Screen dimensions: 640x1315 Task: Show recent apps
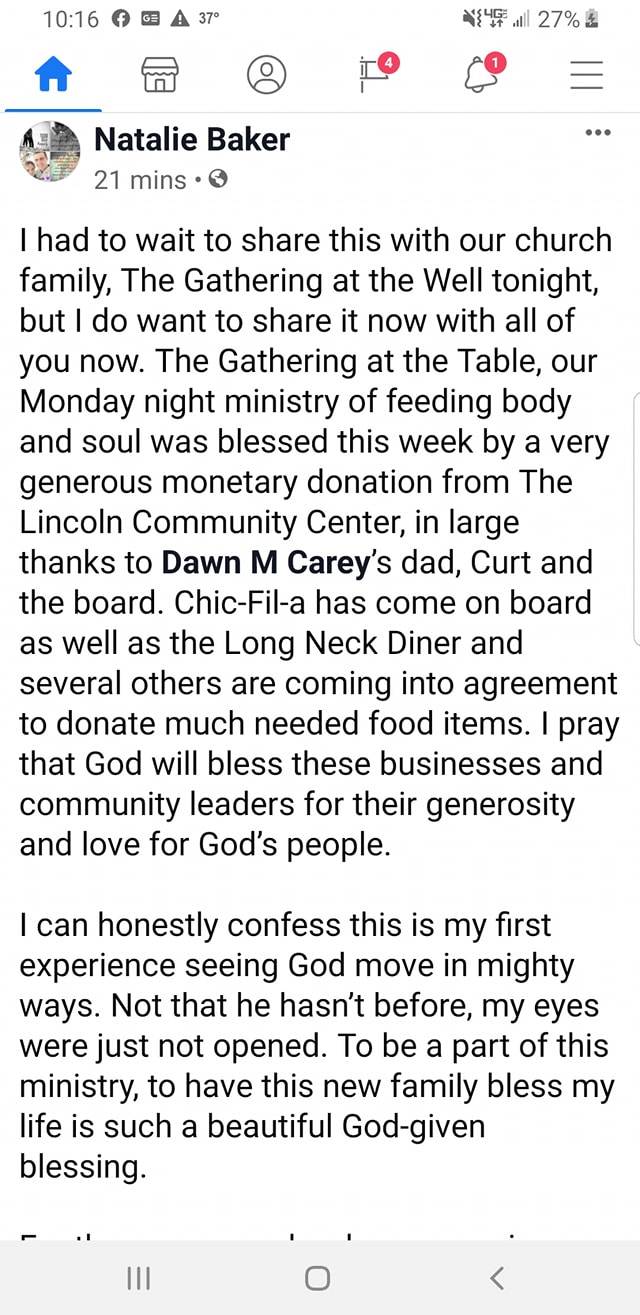pos(138,1277)
